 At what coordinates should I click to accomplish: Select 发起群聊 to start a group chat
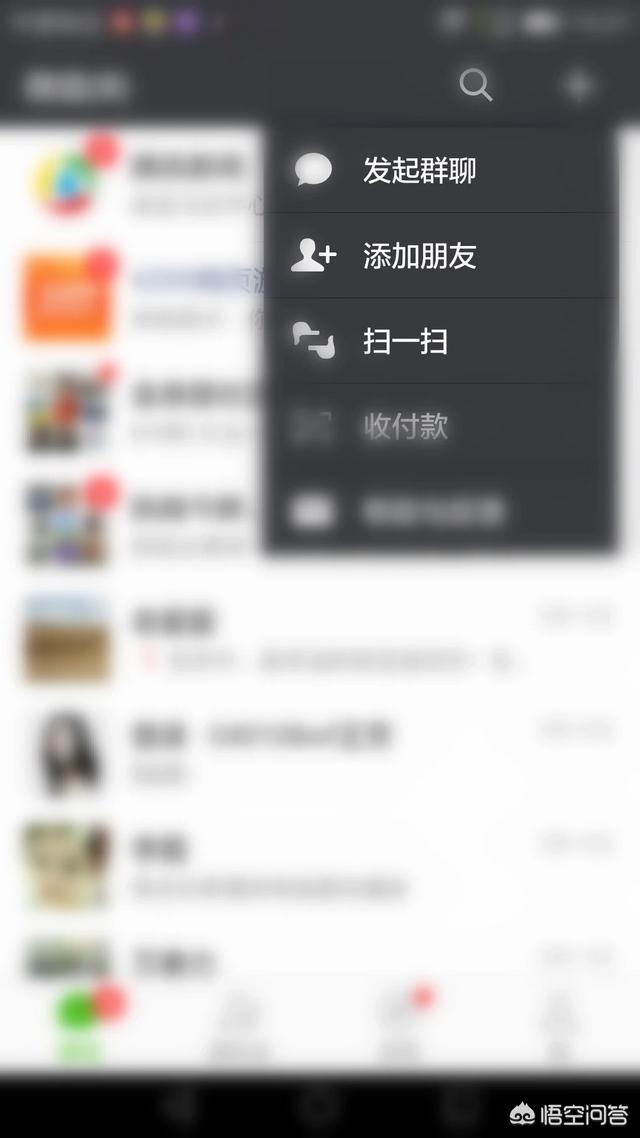pos(440,170)
